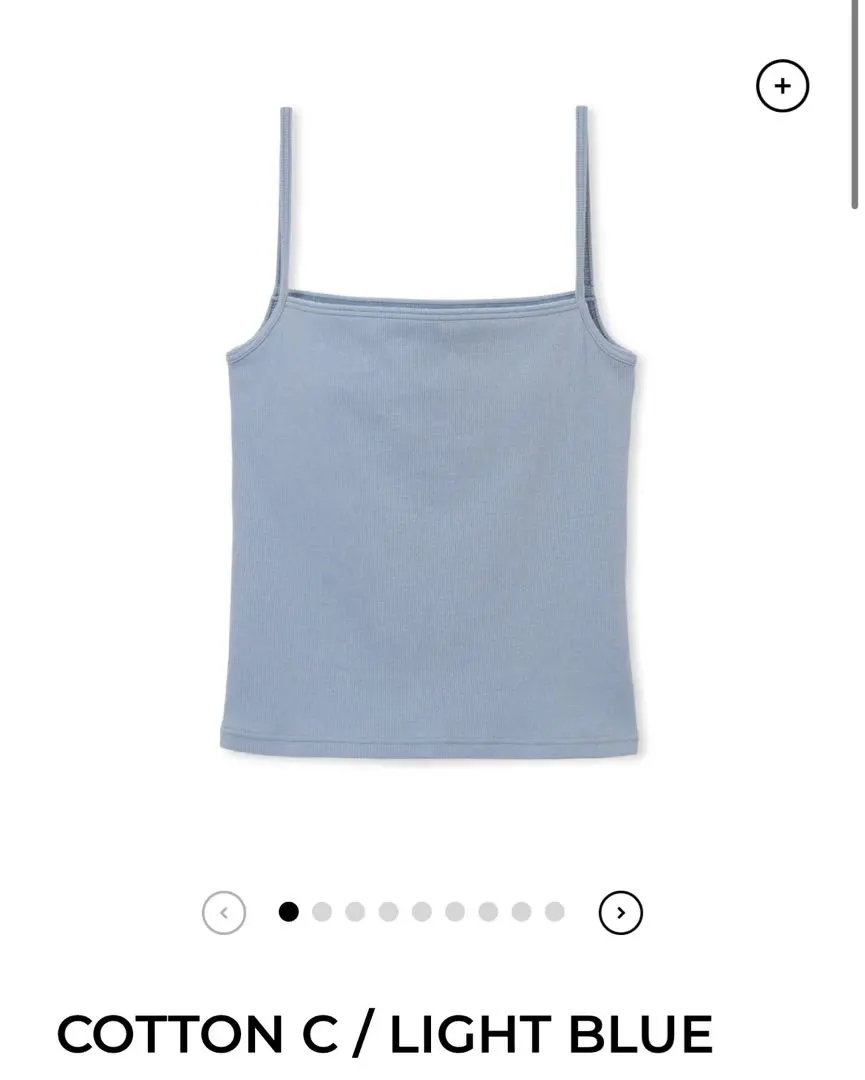Go to the next product image
865x1080 pixels.
pyautogui.click(x=620, y=912)
